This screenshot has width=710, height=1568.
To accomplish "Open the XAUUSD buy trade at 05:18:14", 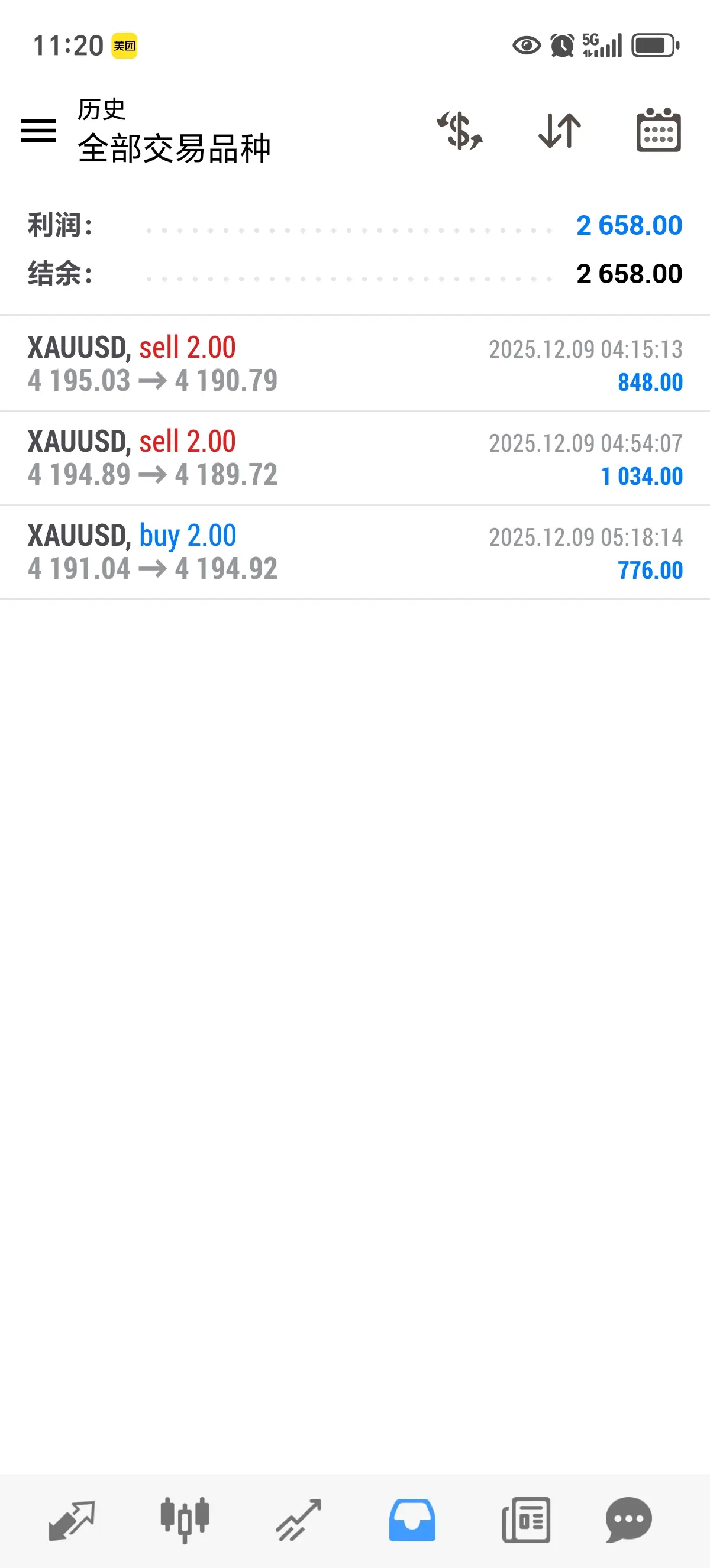I will tap(355, 552).
